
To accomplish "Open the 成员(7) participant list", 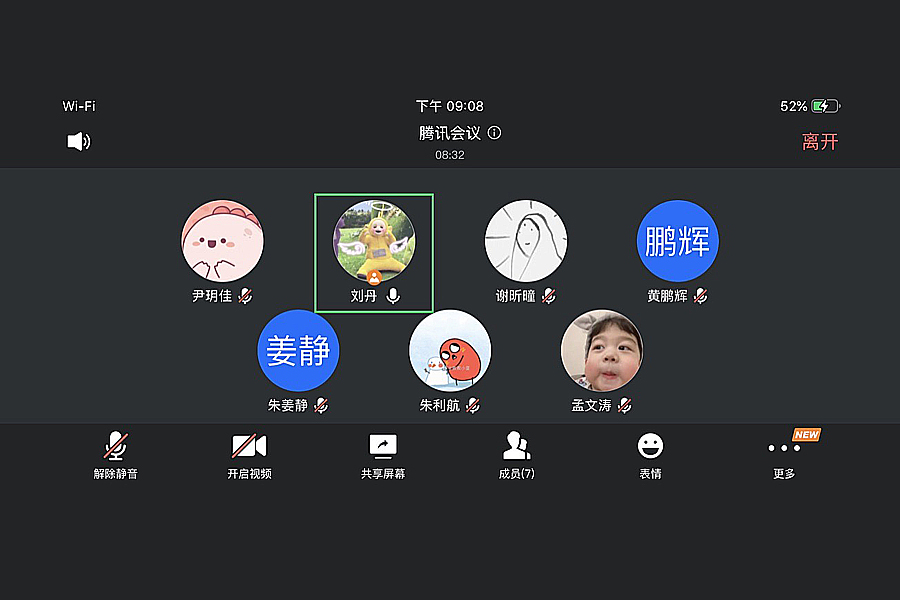I will click(x=516, y=455).
